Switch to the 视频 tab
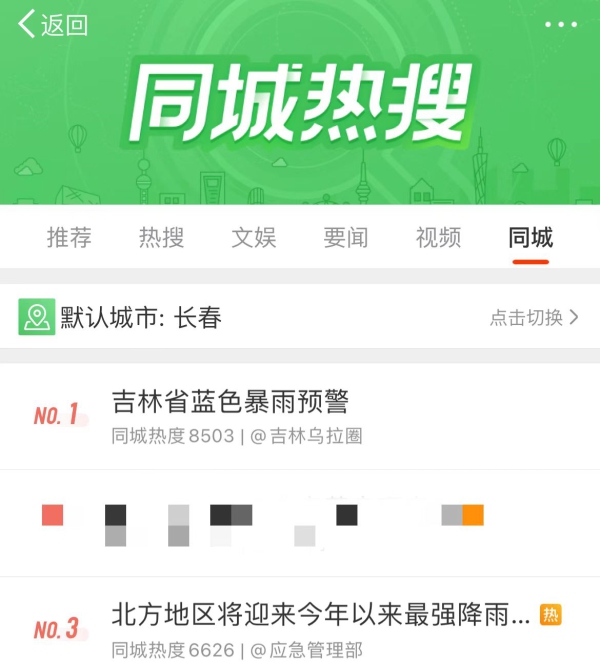 click(438, 238)
